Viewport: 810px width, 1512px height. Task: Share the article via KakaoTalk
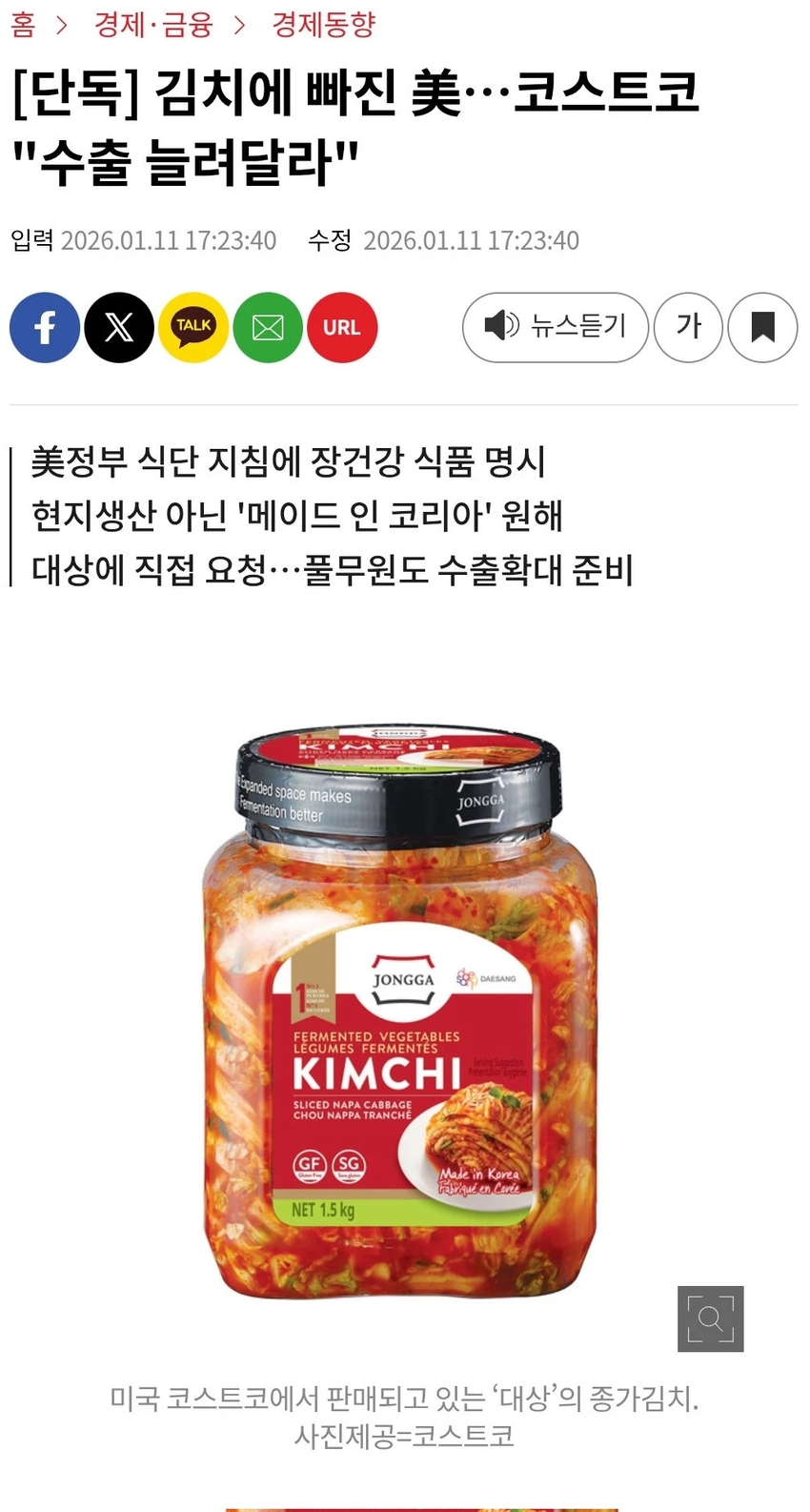pos(193,328)
